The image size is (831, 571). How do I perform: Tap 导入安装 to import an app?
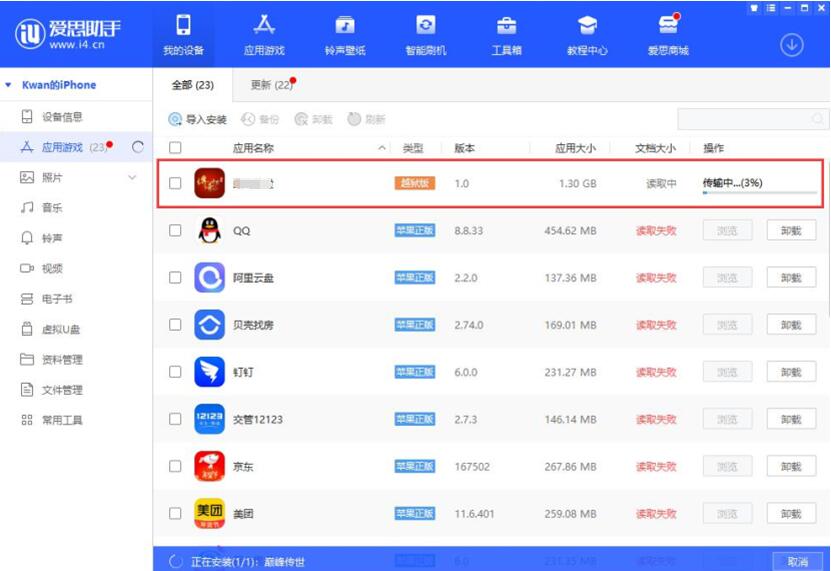(x=198, y=119)
